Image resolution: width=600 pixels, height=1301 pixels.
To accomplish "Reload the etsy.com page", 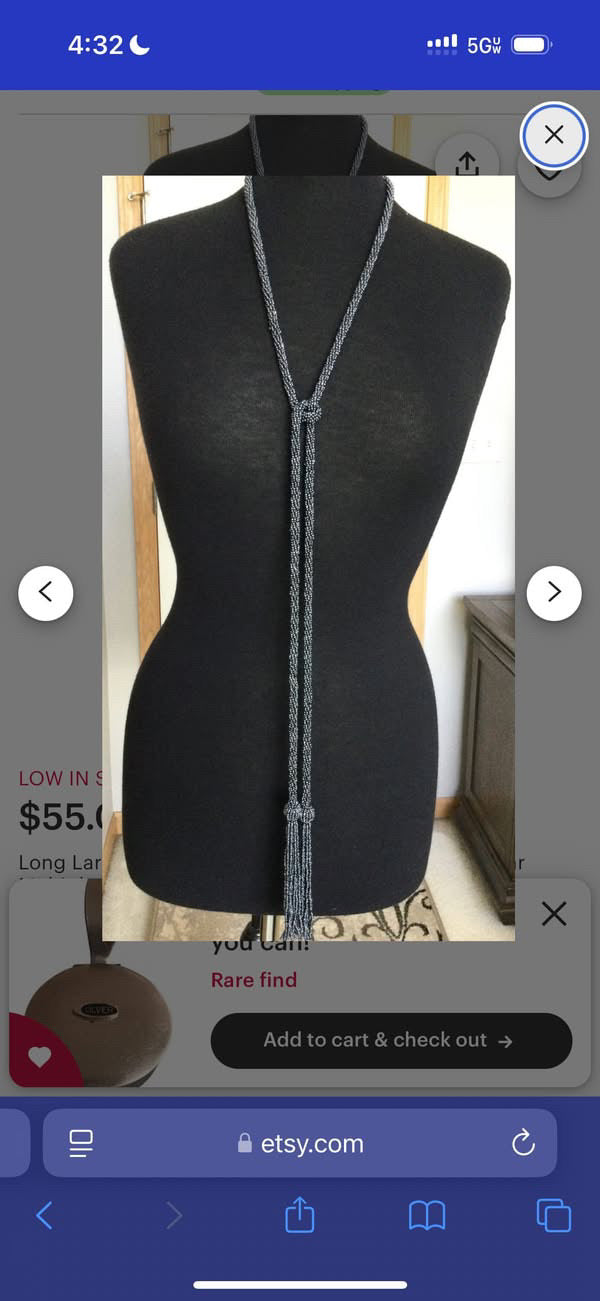I will [x=523, y=1143].
